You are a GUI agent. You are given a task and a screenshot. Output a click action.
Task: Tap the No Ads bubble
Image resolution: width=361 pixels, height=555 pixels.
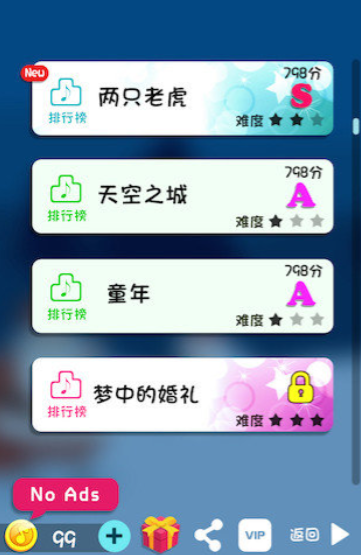65,495
